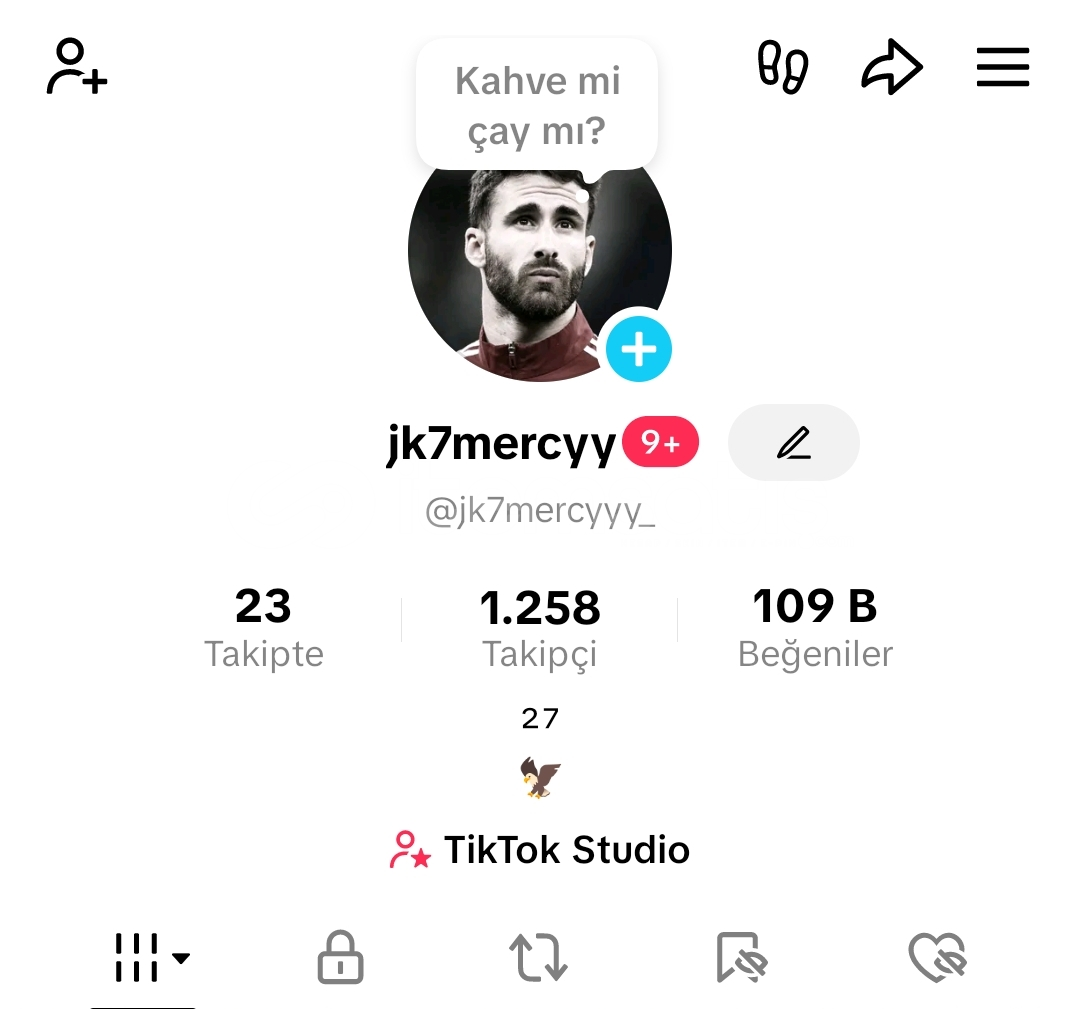View the 1.258 Takipçi followers list
Screen dimensions: 1080x1009
click(540, 627)
